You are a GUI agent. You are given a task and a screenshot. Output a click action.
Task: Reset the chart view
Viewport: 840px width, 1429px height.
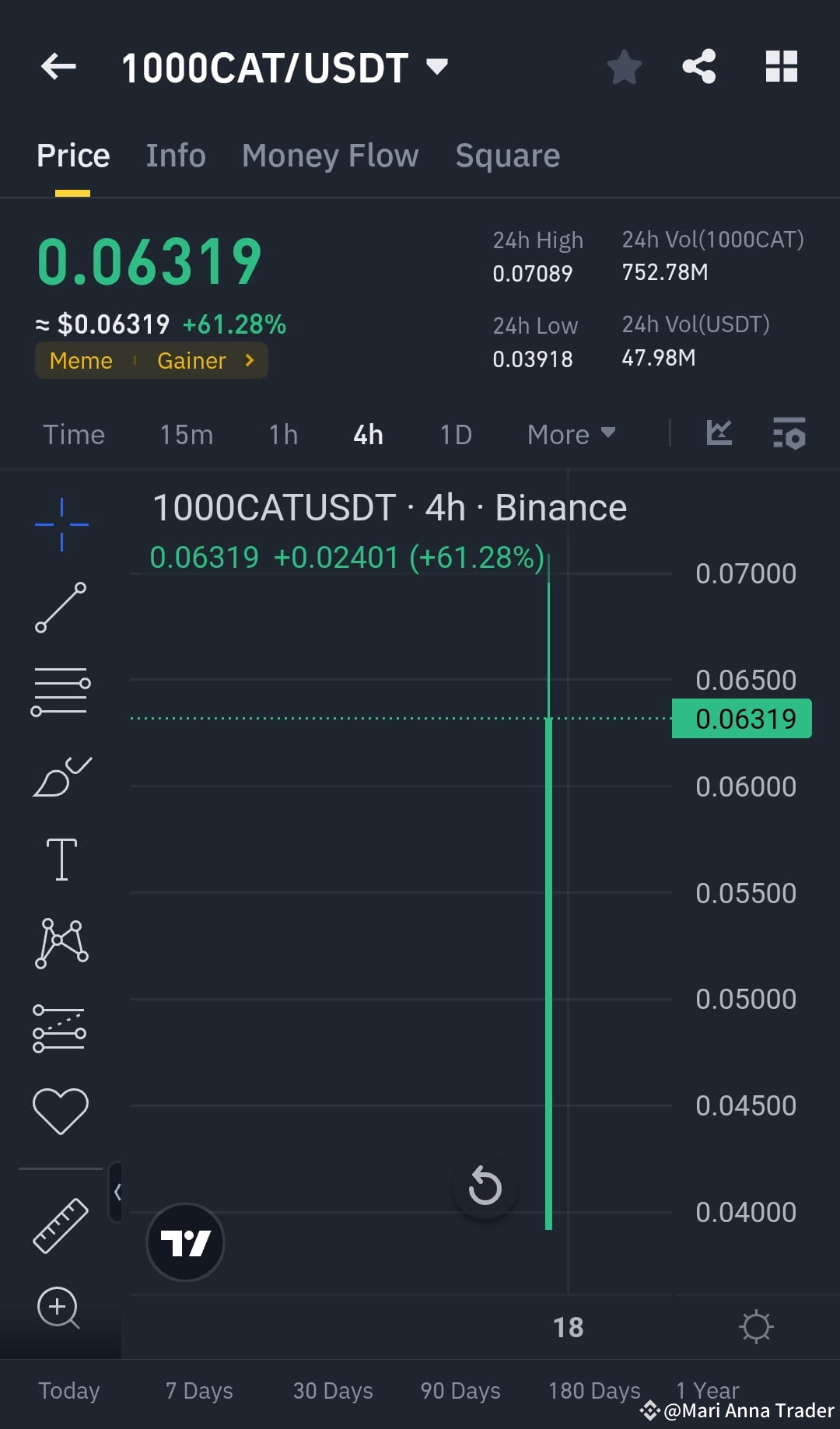pos(485,1187)
